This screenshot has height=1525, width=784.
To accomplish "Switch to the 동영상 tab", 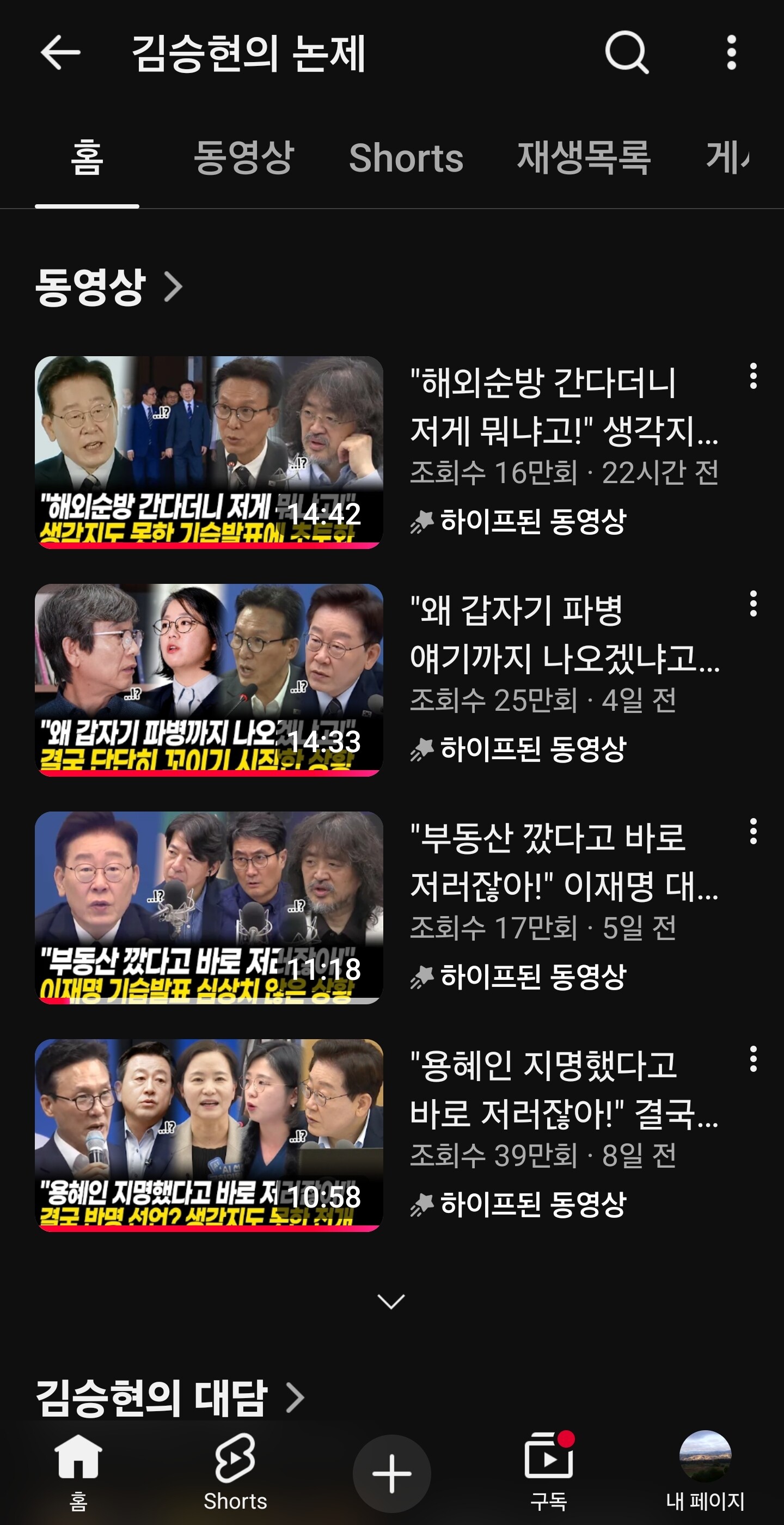I will (244, 157).
